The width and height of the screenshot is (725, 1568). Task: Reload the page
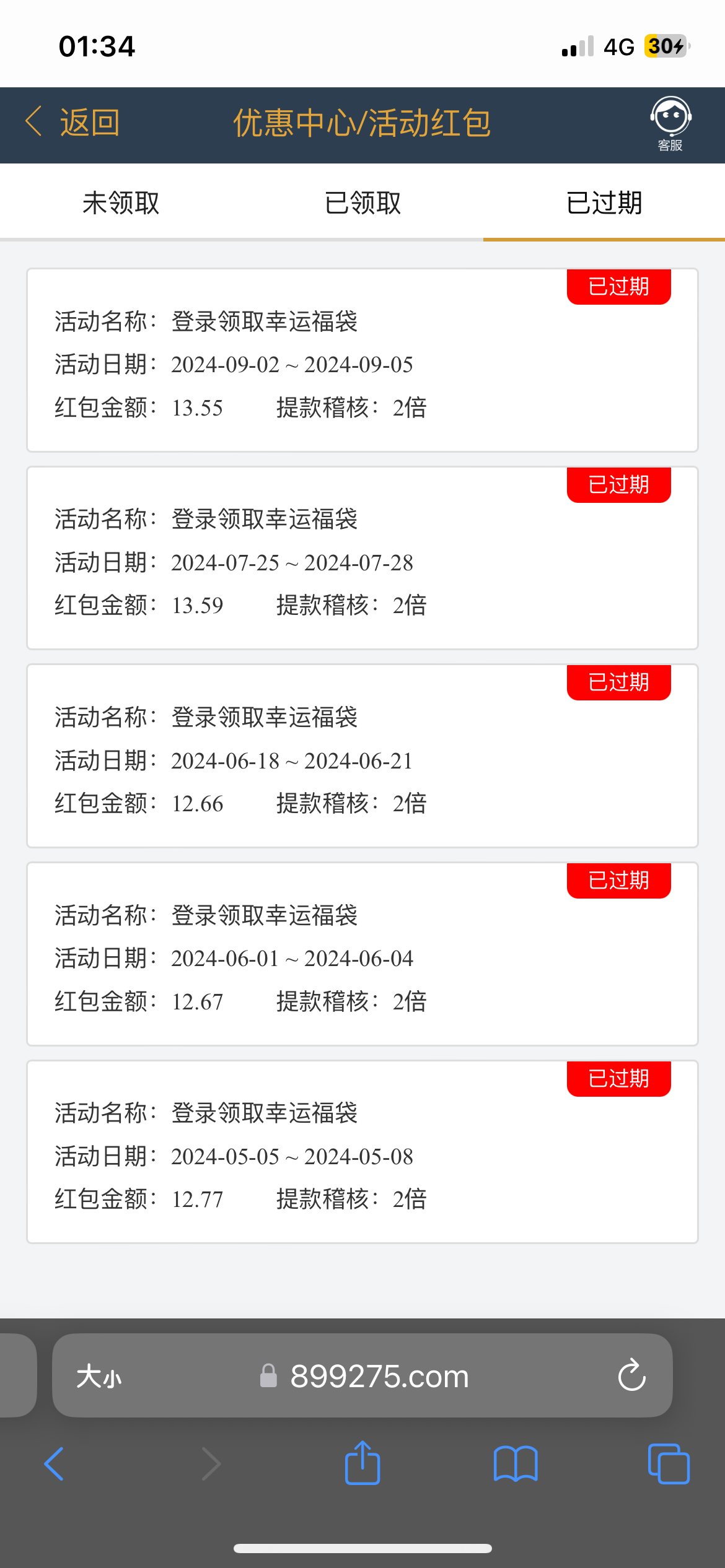[631, 1375]
